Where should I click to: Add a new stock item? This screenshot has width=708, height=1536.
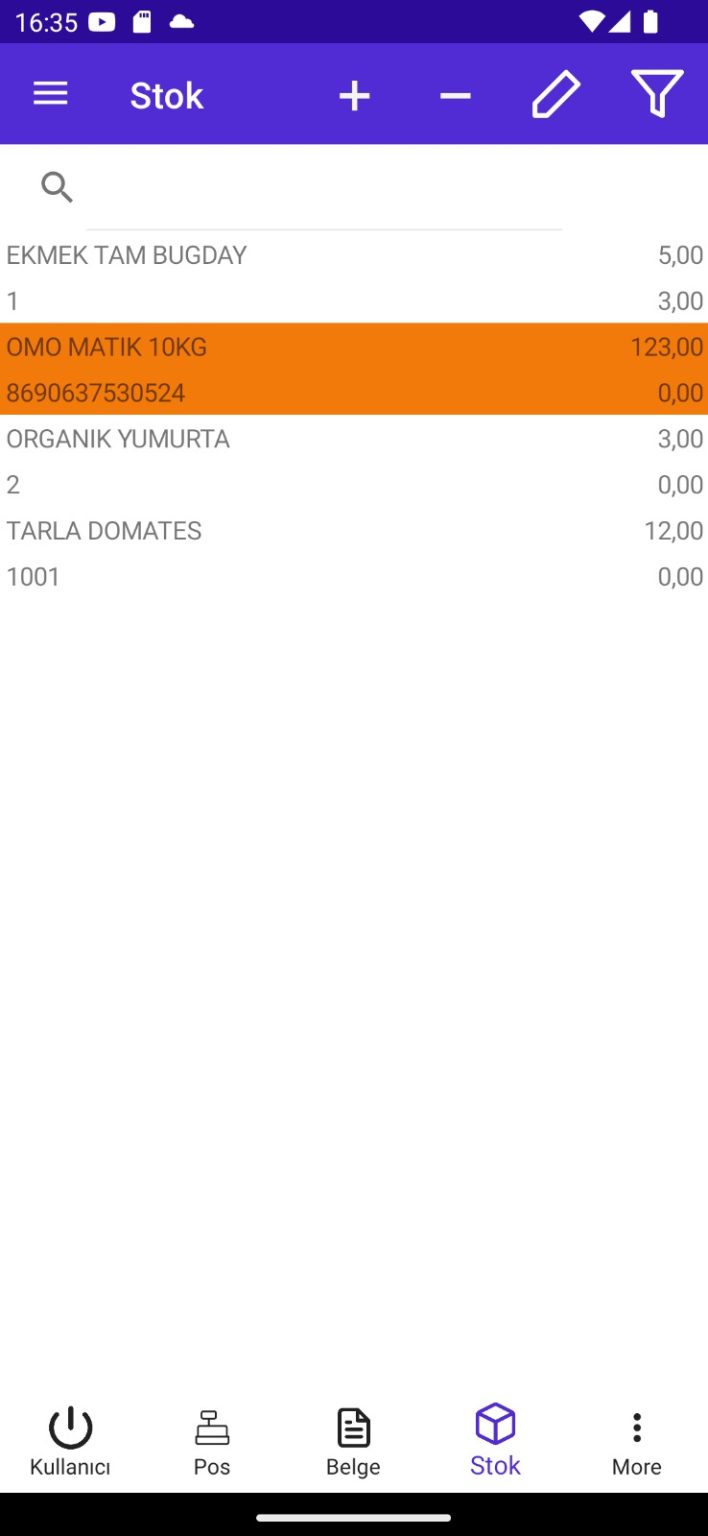(354, 96)
